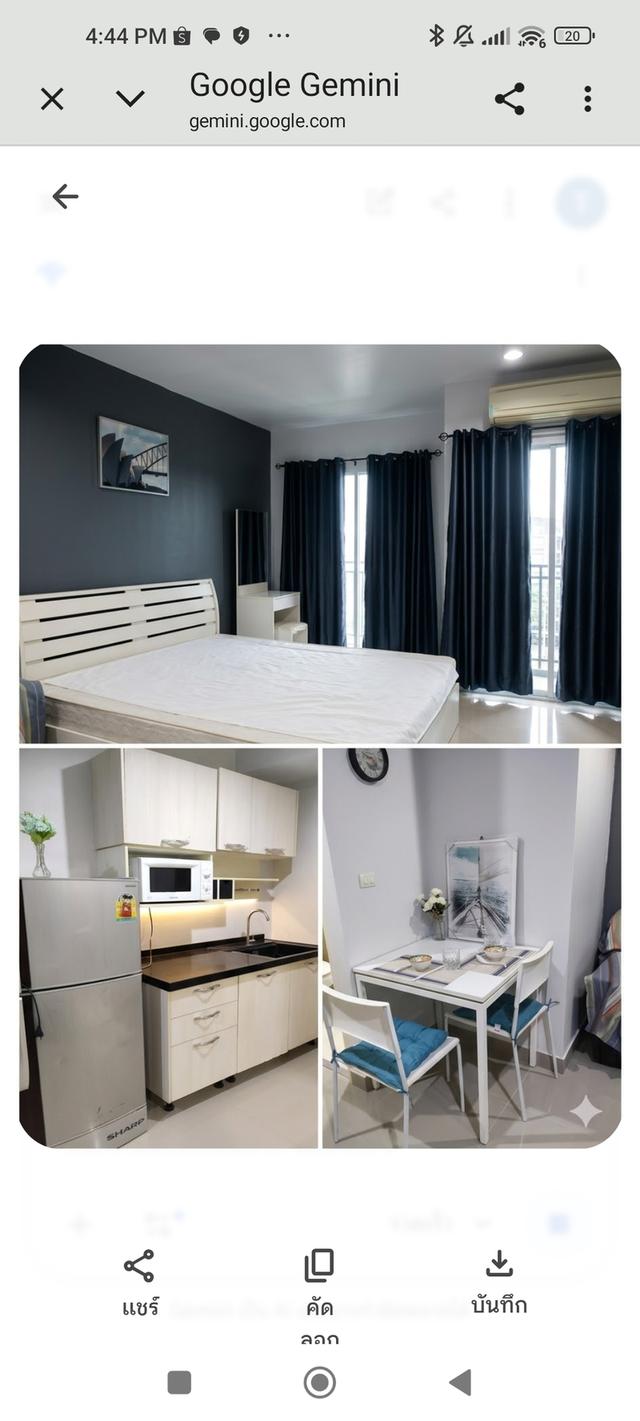Expand the tab dropdown chevron

pyautogui.click(x=130, y=98)
